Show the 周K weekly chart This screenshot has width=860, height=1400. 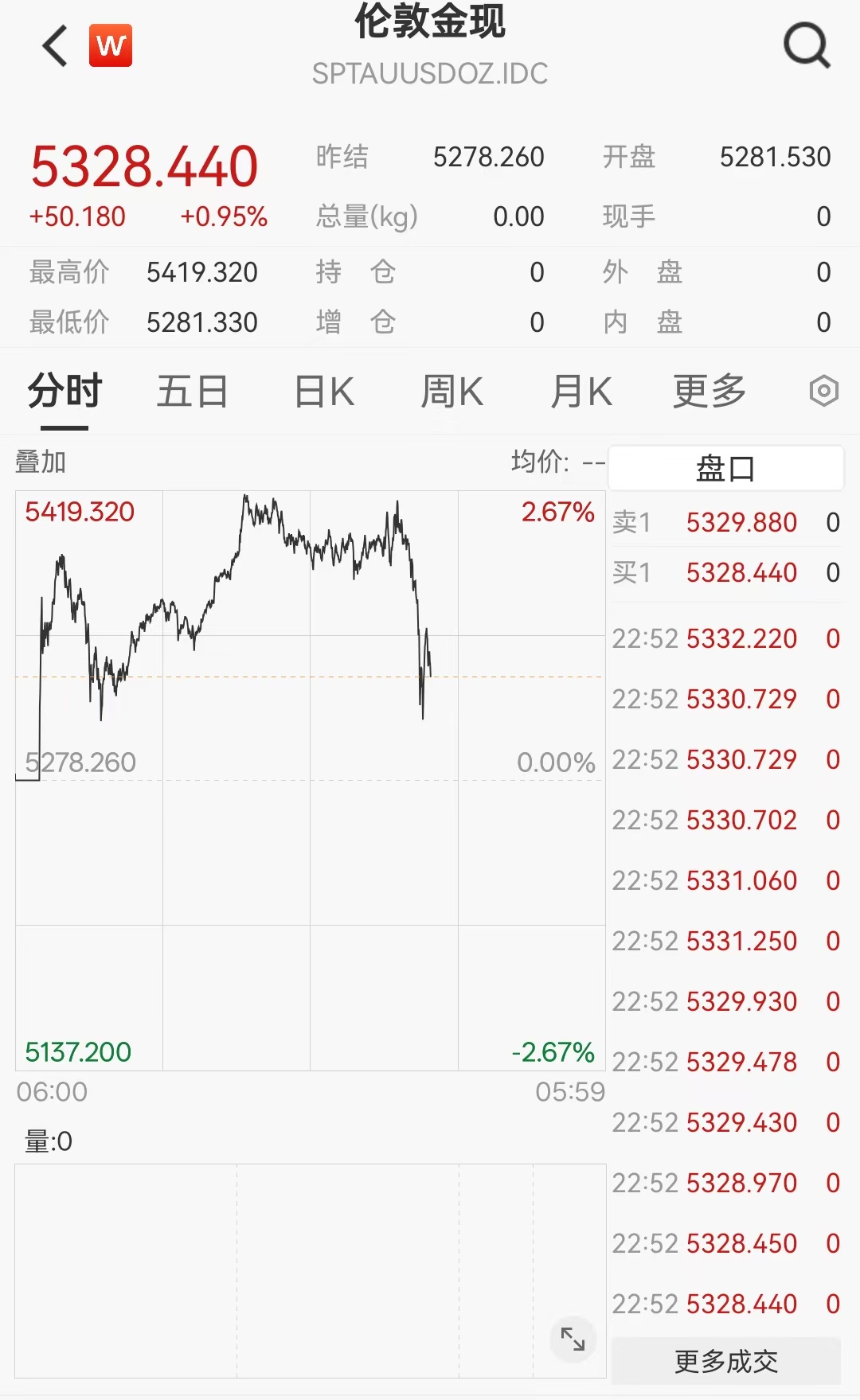(x=451, y=392)
